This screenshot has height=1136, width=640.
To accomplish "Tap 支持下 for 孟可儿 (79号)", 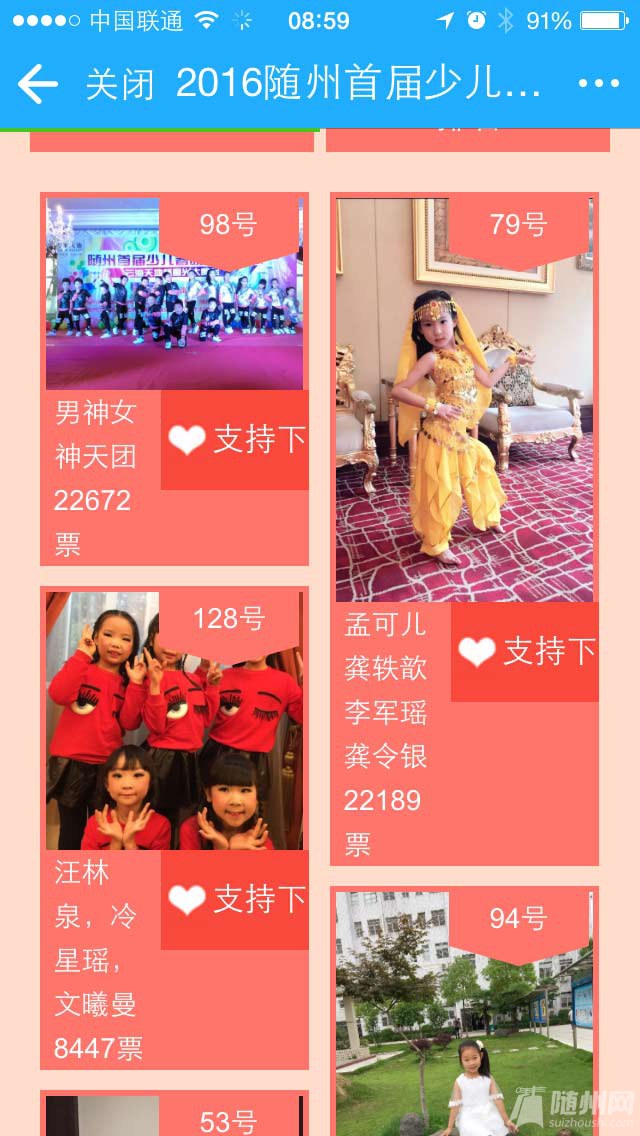I will (x=525, y=652).
